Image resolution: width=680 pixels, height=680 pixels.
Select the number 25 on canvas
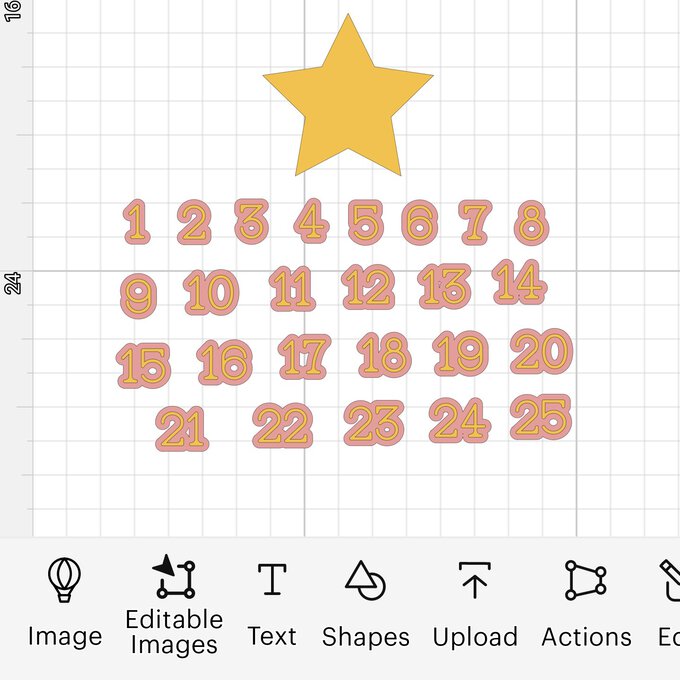coord(540,417)
